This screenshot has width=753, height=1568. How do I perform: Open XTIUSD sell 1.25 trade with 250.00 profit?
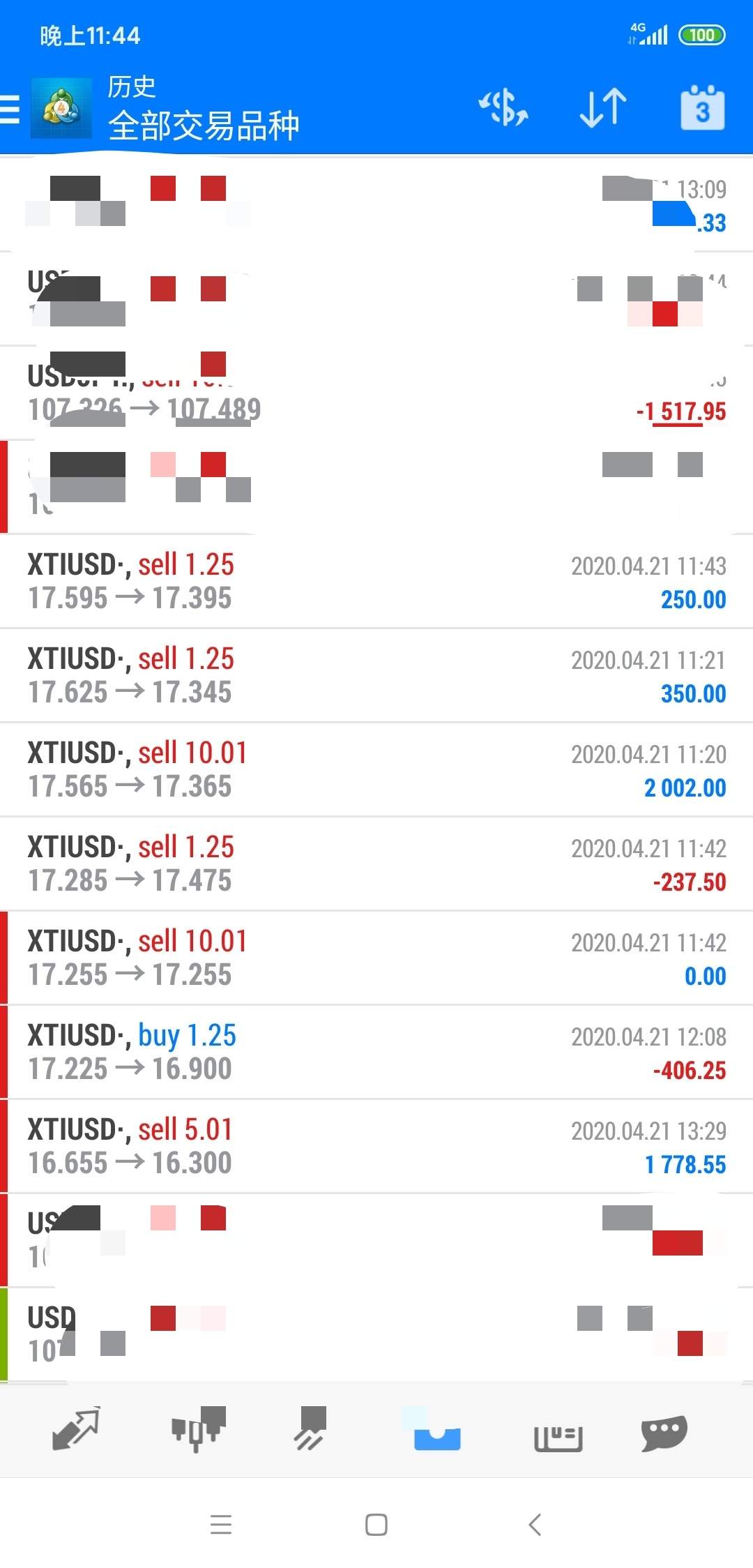(376, 581)
